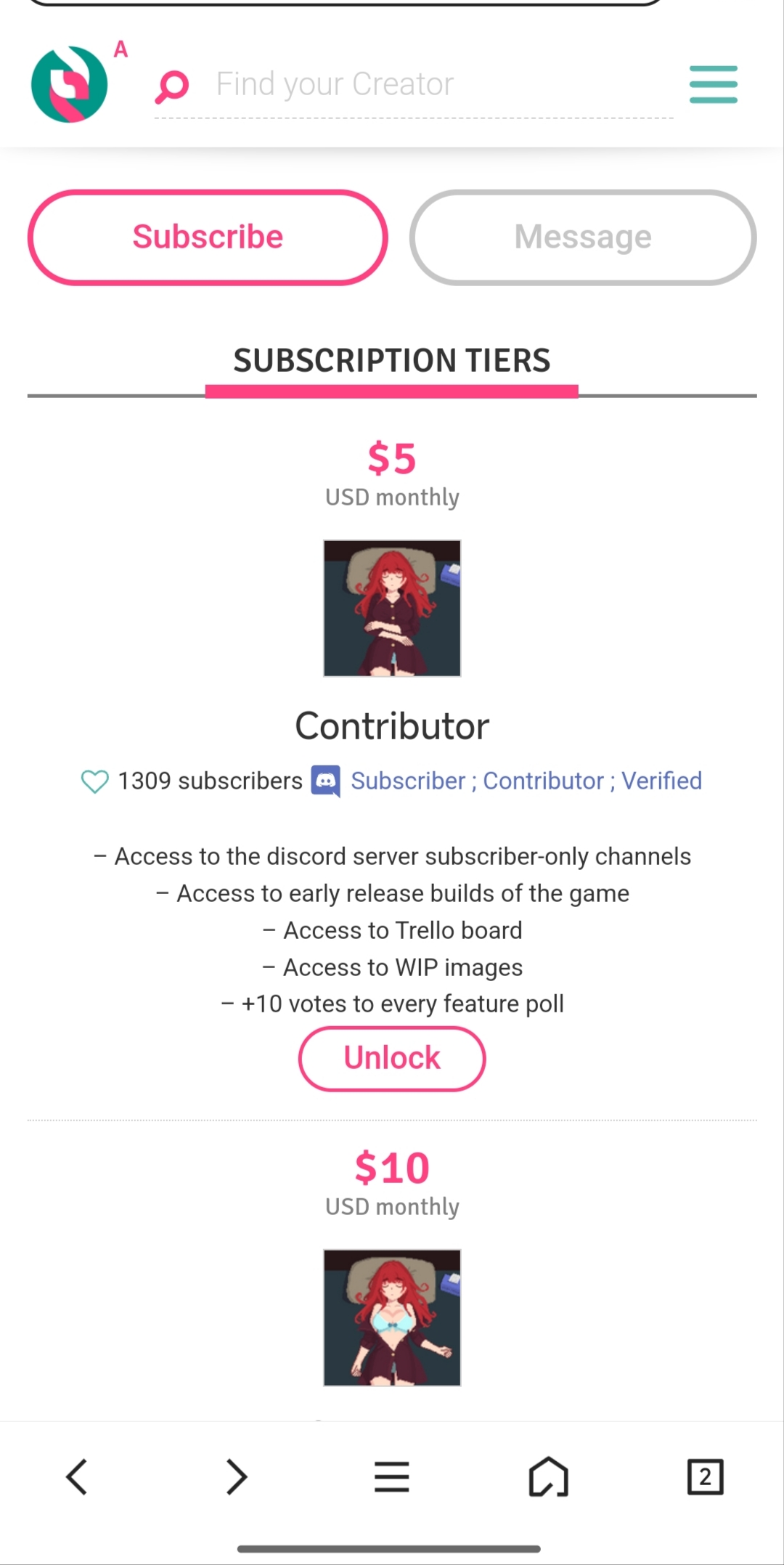
Task: Tap the magenta search magnifier icon
Action: point(172,86)
